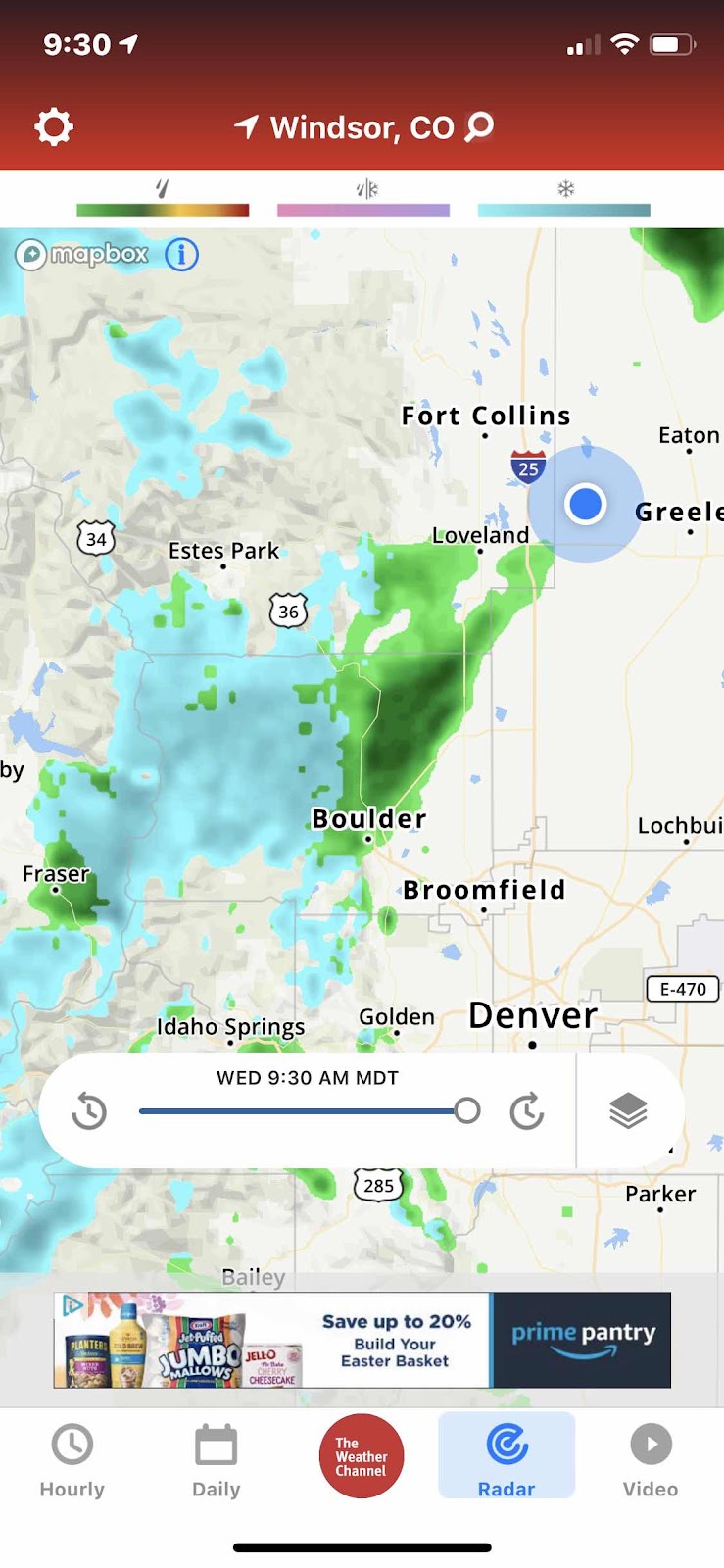Screen dimensions: 724x1568
Task: Select the Radar tab
Action: [507, 1458]
